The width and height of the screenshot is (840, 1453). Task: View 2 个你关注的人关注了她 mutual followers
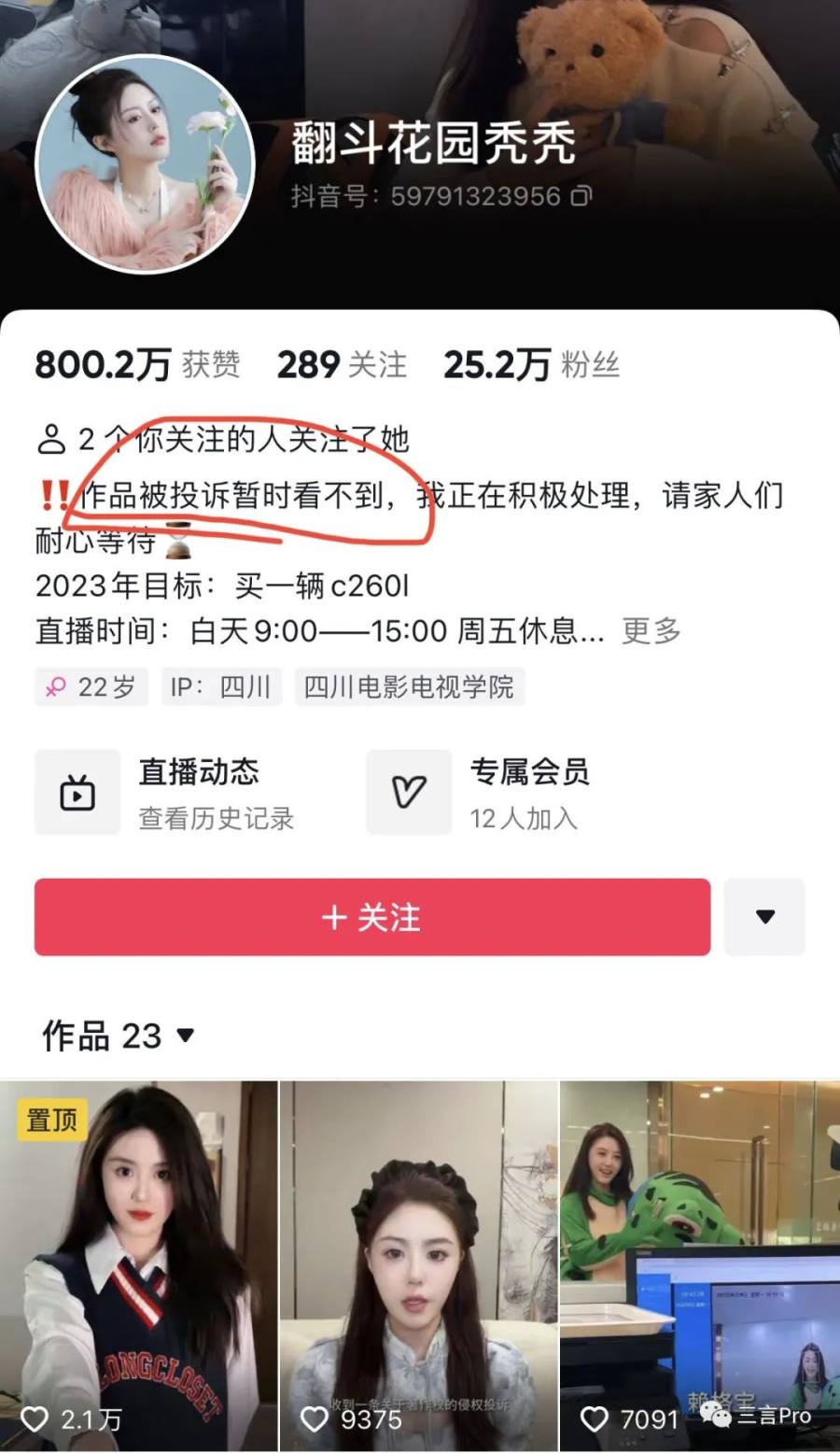point(224,439)
